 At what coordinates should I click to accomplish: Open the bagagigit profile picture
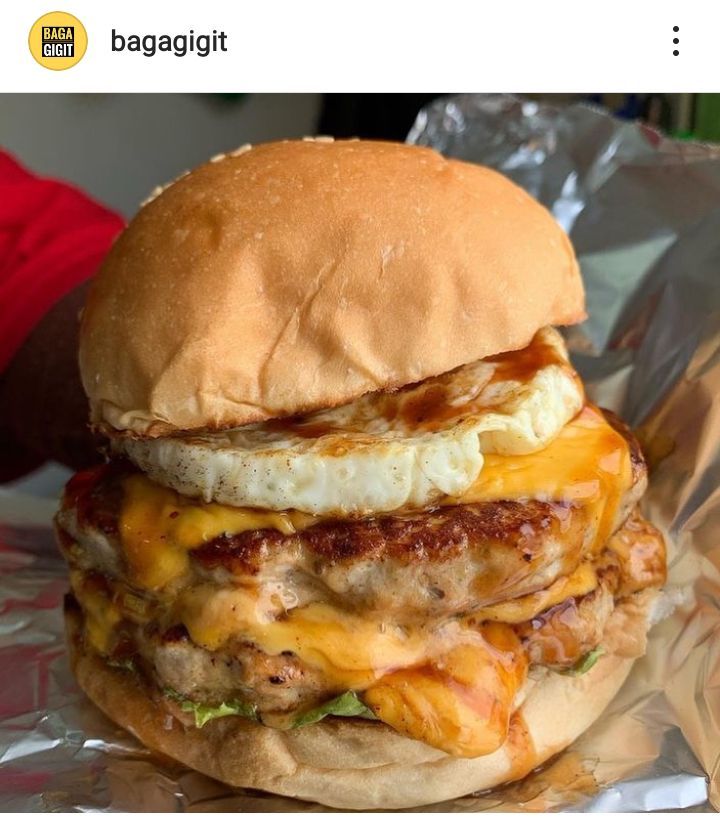(x=57, y=41)
